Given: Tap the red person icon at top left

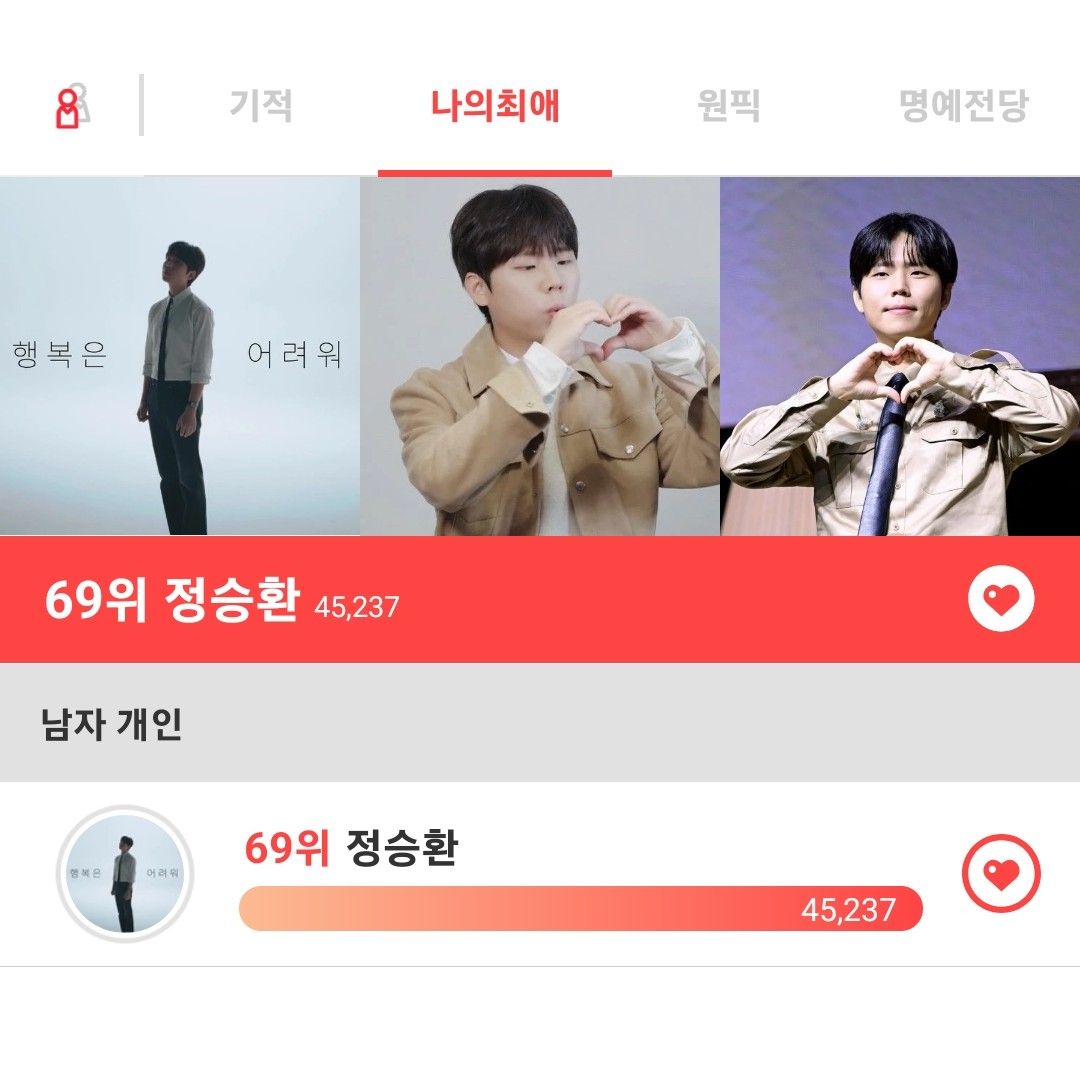Looking at the screenshot, I should [70, 106].
